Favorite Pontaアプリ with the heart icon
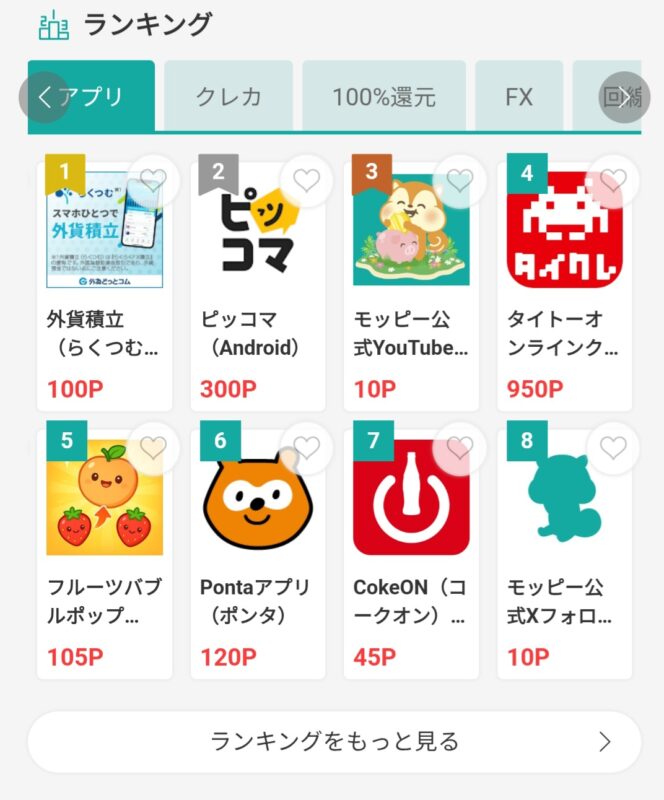This screenshot has width=664, height=800. (x=306, y=448)
